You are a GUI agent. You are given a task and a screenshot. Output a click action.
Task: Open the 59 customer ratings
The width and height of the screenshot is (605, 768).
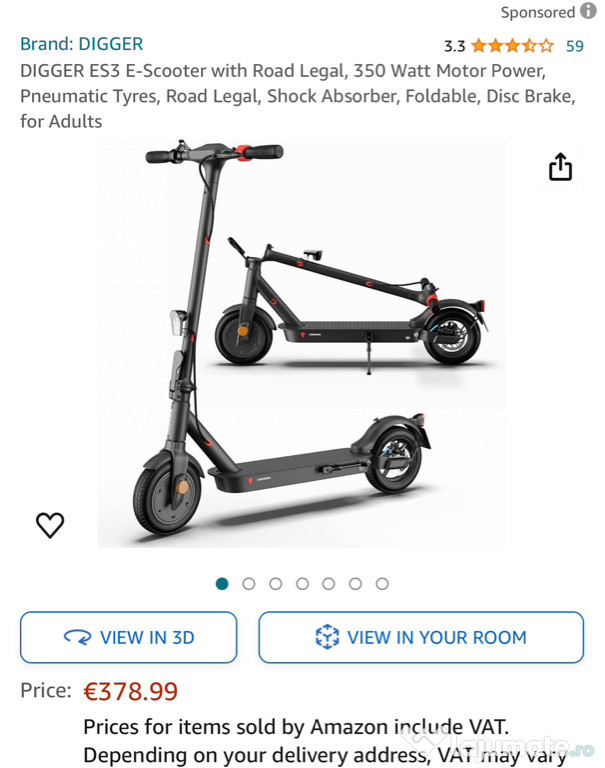pyautogui.click(x=574, y=46)
